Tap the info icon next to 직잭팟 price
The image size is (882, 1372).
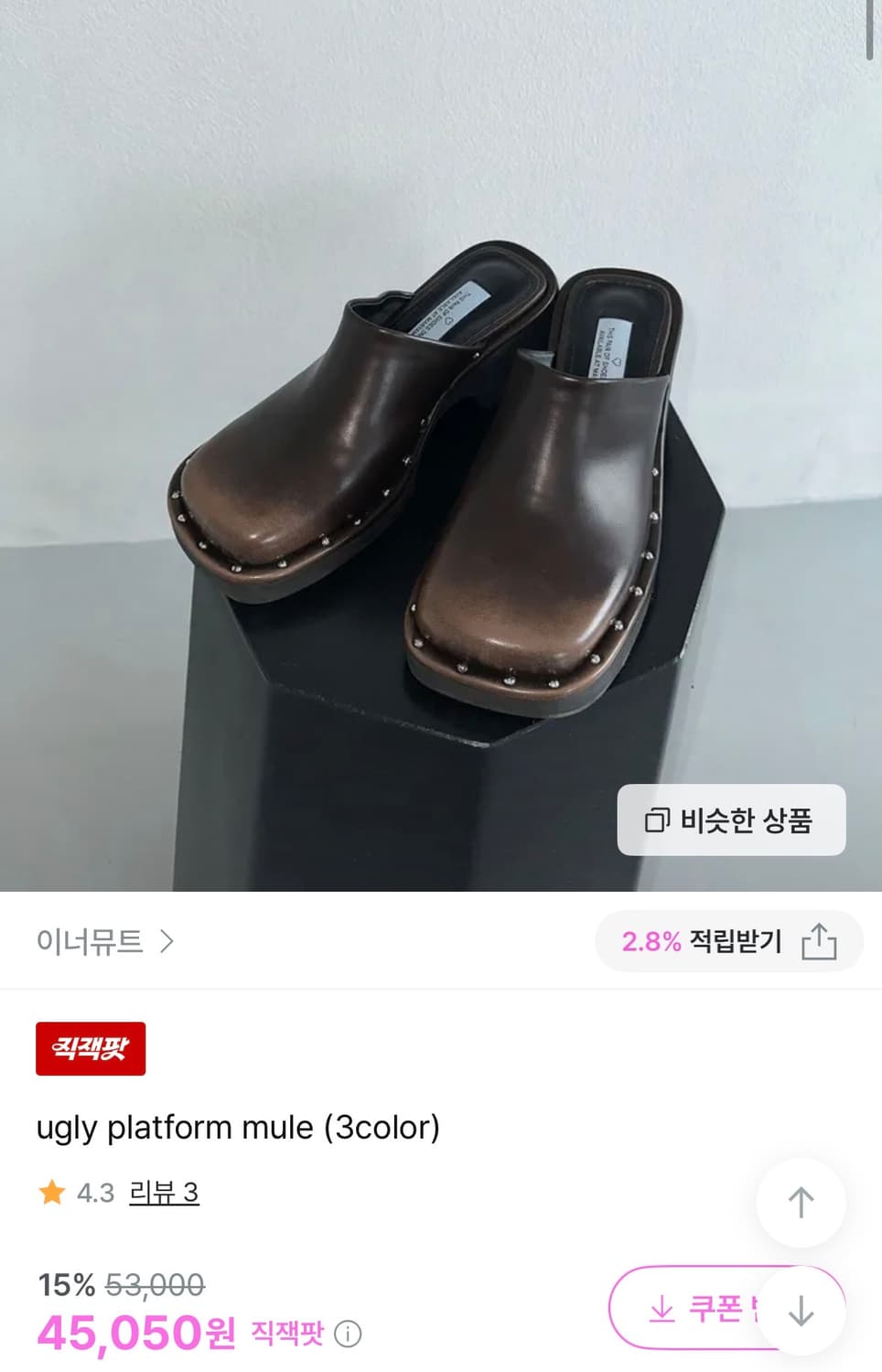(x=345, y=1334)
